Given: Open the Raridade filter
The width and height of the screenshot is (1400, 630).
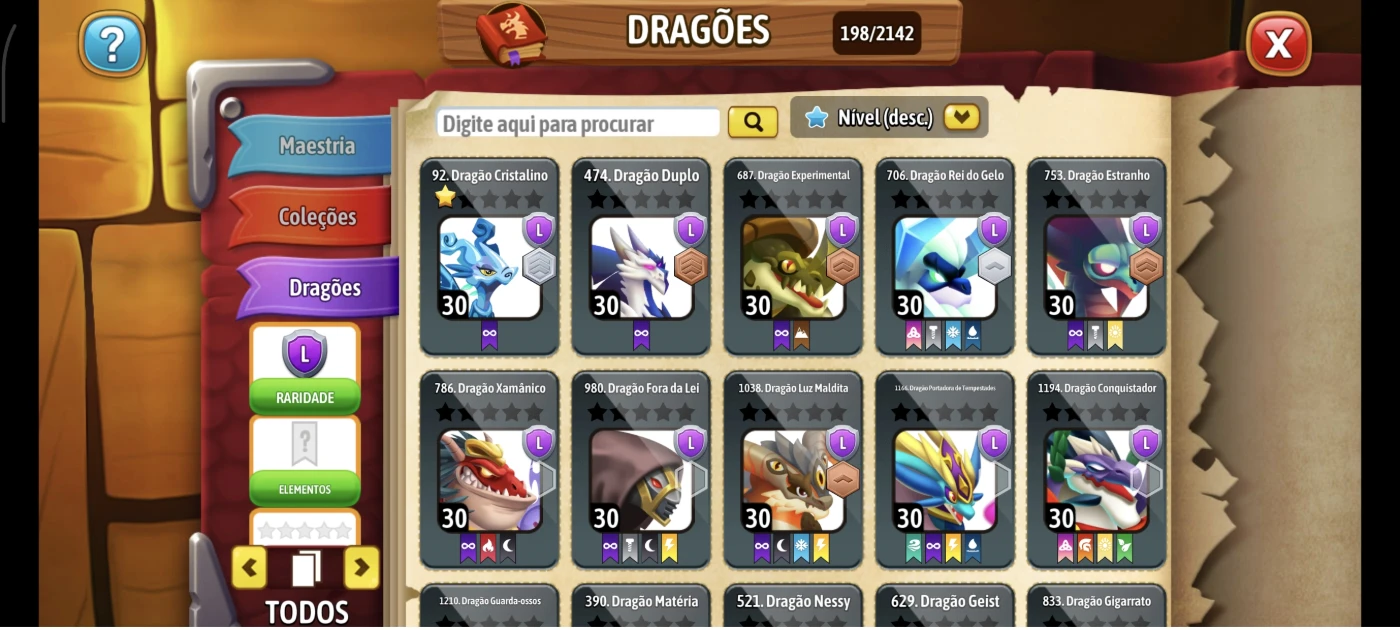Looking at the screenshot, I should [304, 368].
